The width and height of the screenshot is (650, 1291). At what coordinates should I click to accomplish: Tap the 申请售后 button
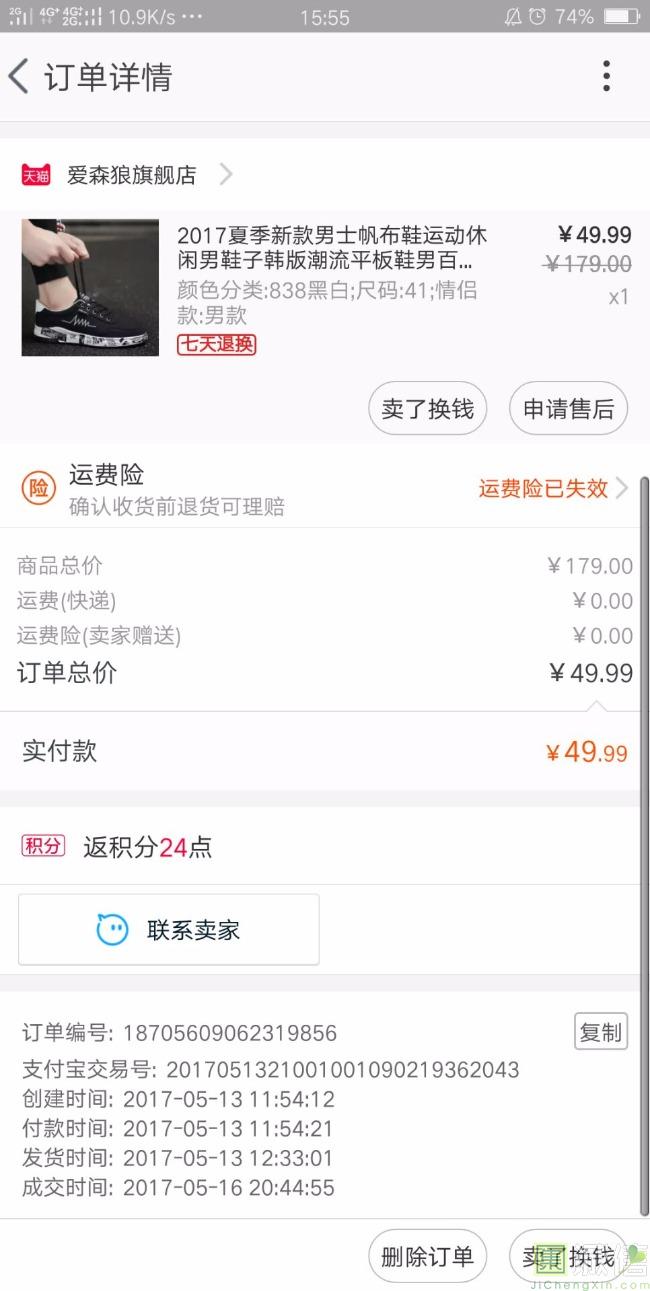[569, 409]
